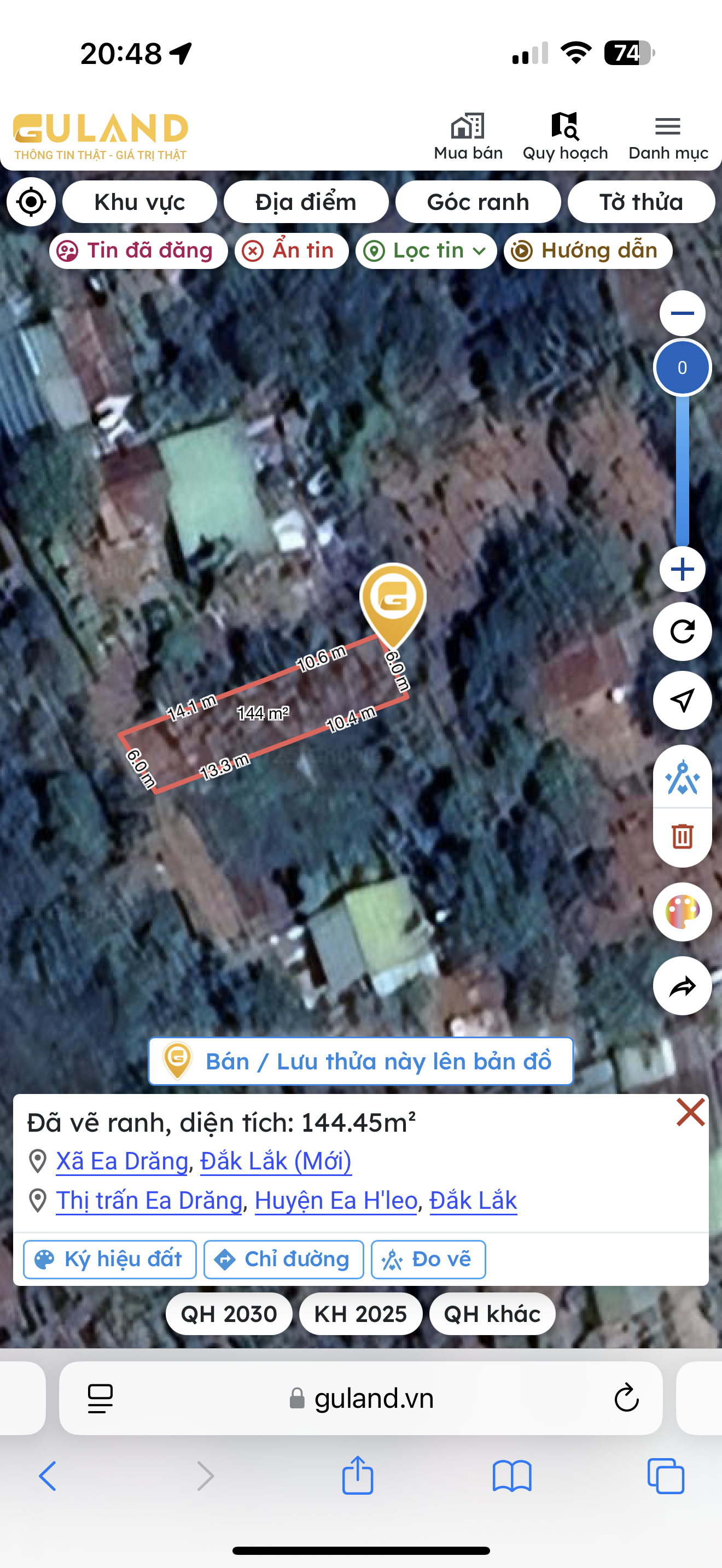Screen dimensions: 722x1568
Task: Open the Xã Ea Drăng link
Action: pos(122,1161)
